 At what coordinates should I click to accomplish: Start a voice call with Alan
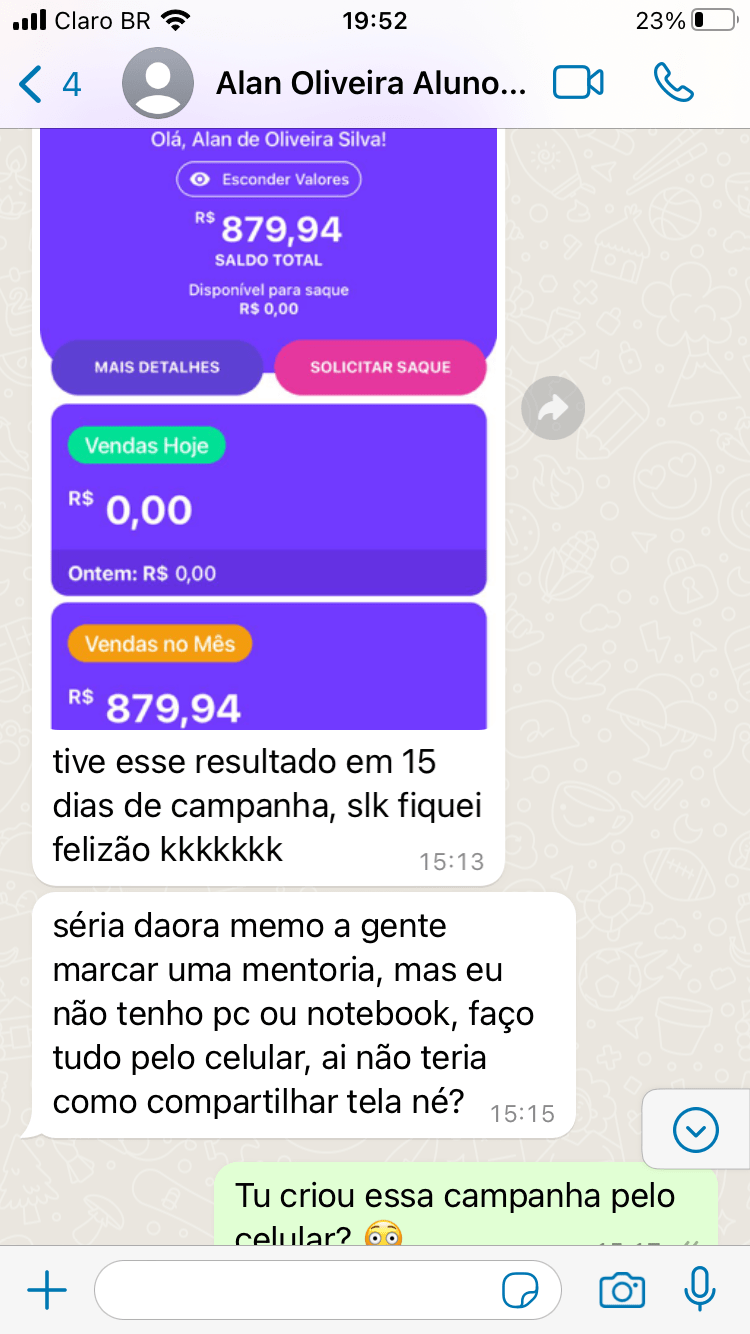click(673, 84)
